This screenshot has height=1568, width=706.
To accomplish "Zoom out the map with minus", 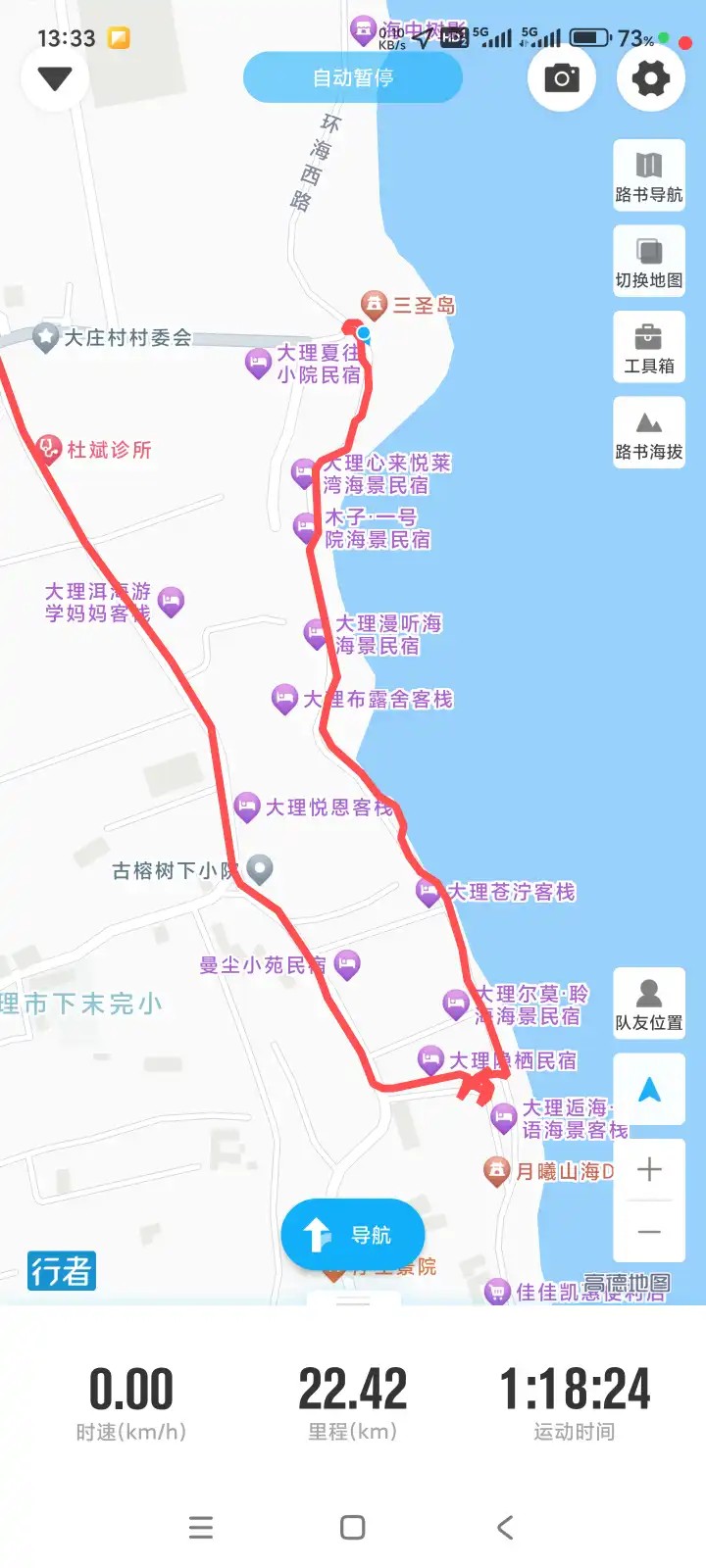I will 649,1232.
